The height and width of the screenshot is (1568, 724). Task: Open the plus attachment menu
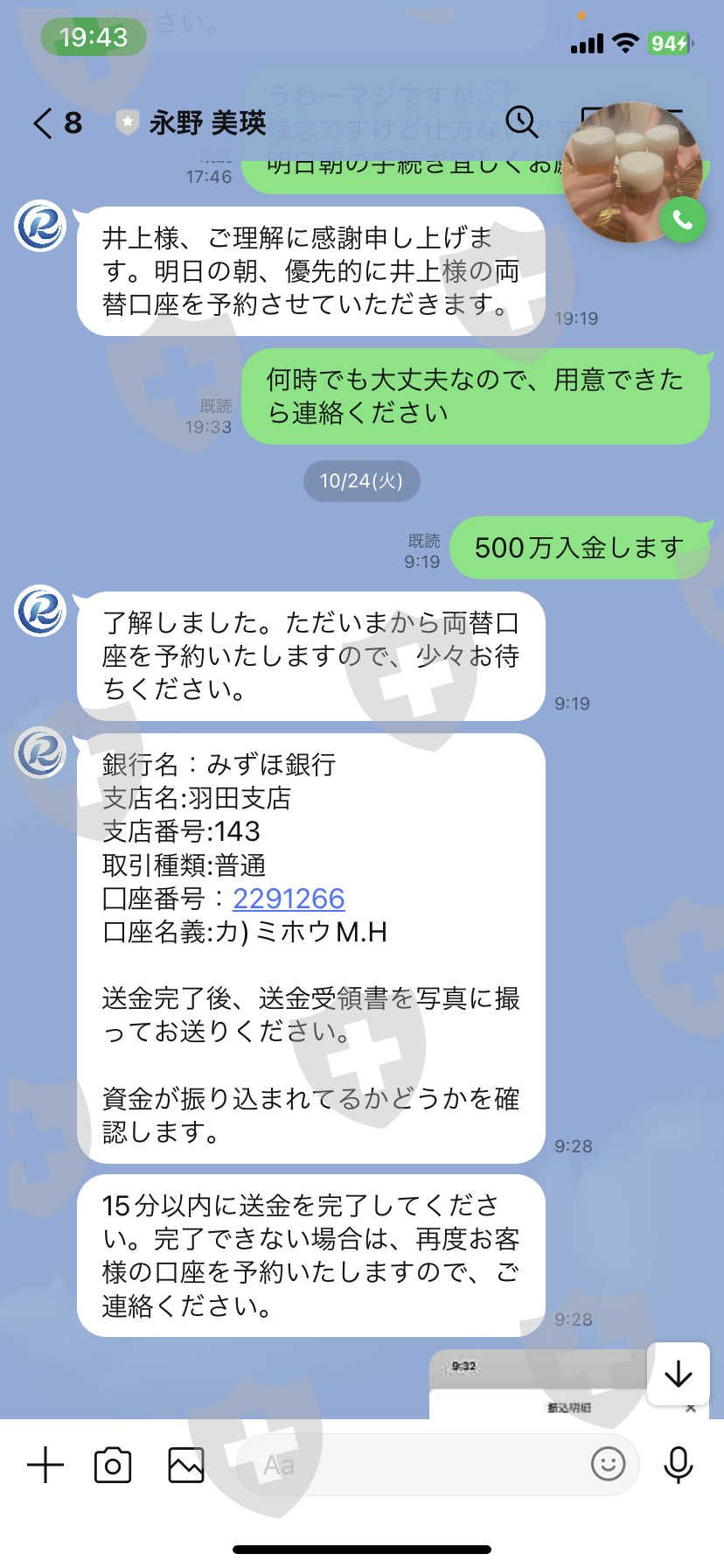pyautogui.click(x=45, y=1464)
